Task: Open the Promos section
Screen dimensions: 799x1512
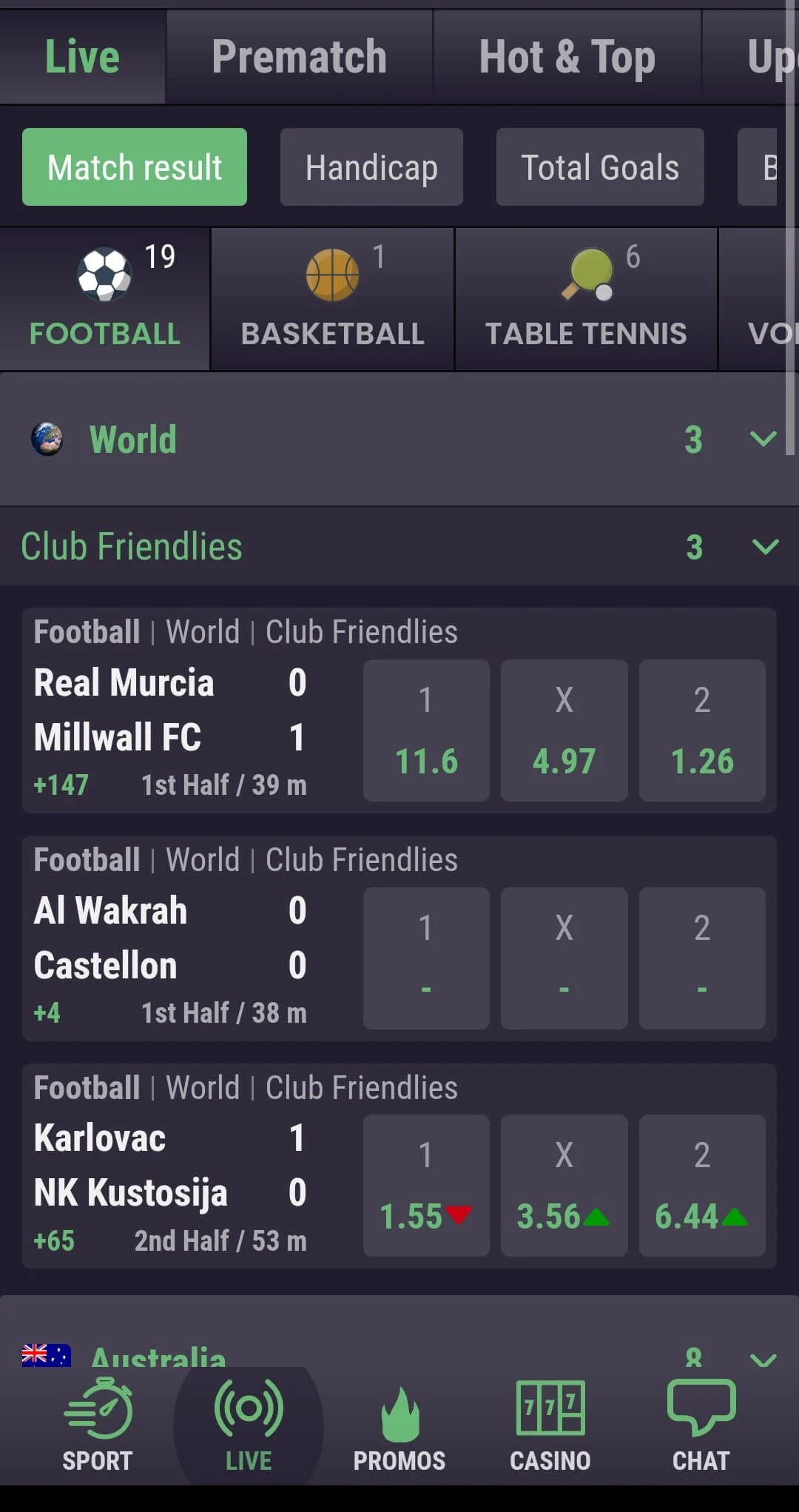Action: pos(399,1426)
